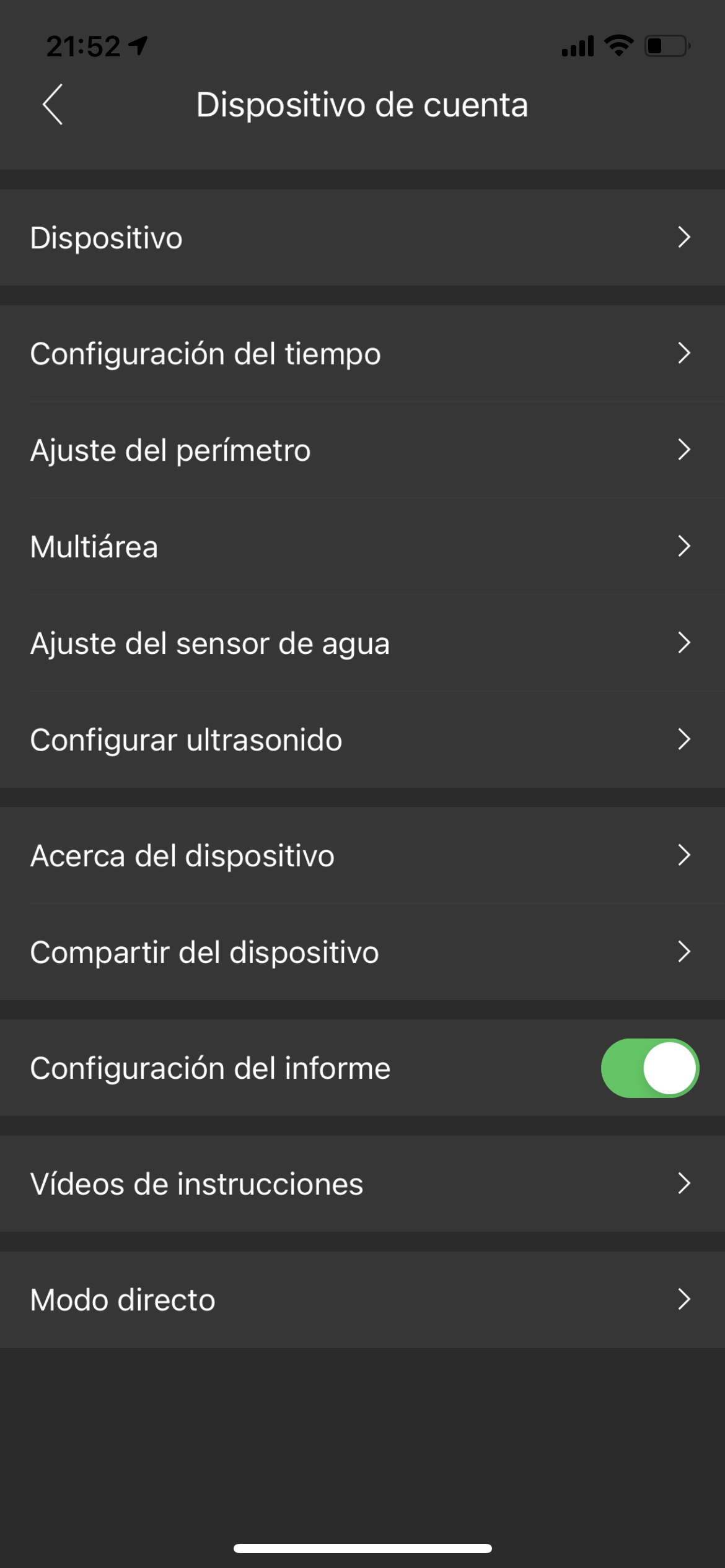Open Ajuste del perímetro settings
Image resolution: width=725 pixels, height=1568 pixels.
click(x=362, y=450)
